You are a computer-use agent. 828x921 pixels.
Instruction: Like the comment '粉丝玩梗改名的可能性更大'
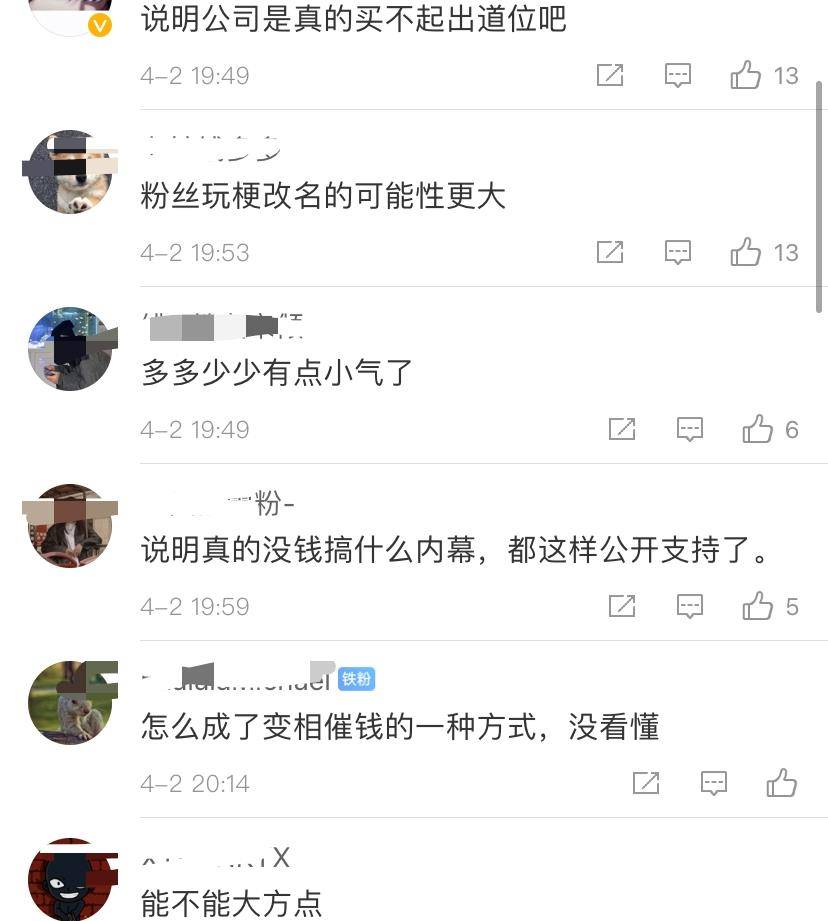746,252
